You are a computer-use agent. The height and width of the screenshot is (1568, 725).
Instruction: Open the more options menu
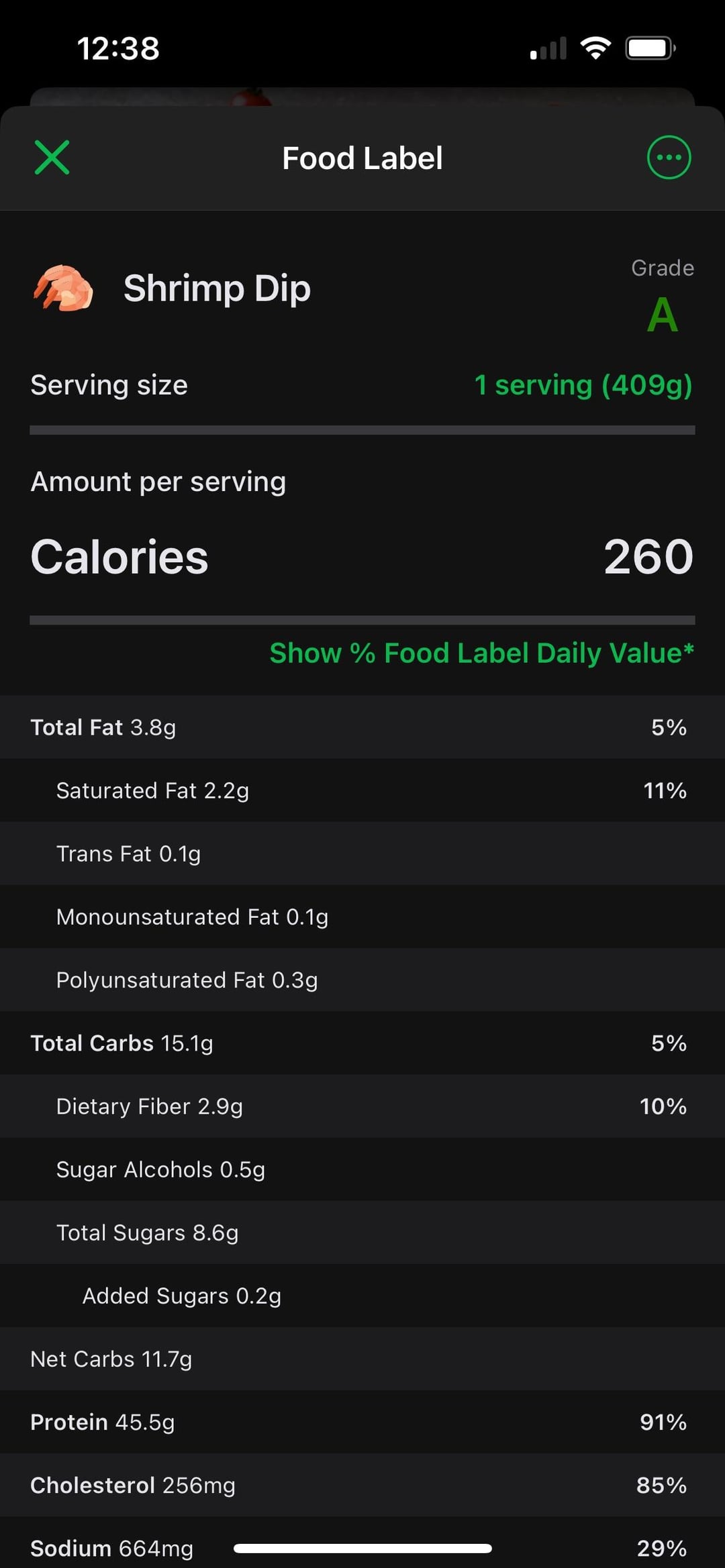(669, 158)
